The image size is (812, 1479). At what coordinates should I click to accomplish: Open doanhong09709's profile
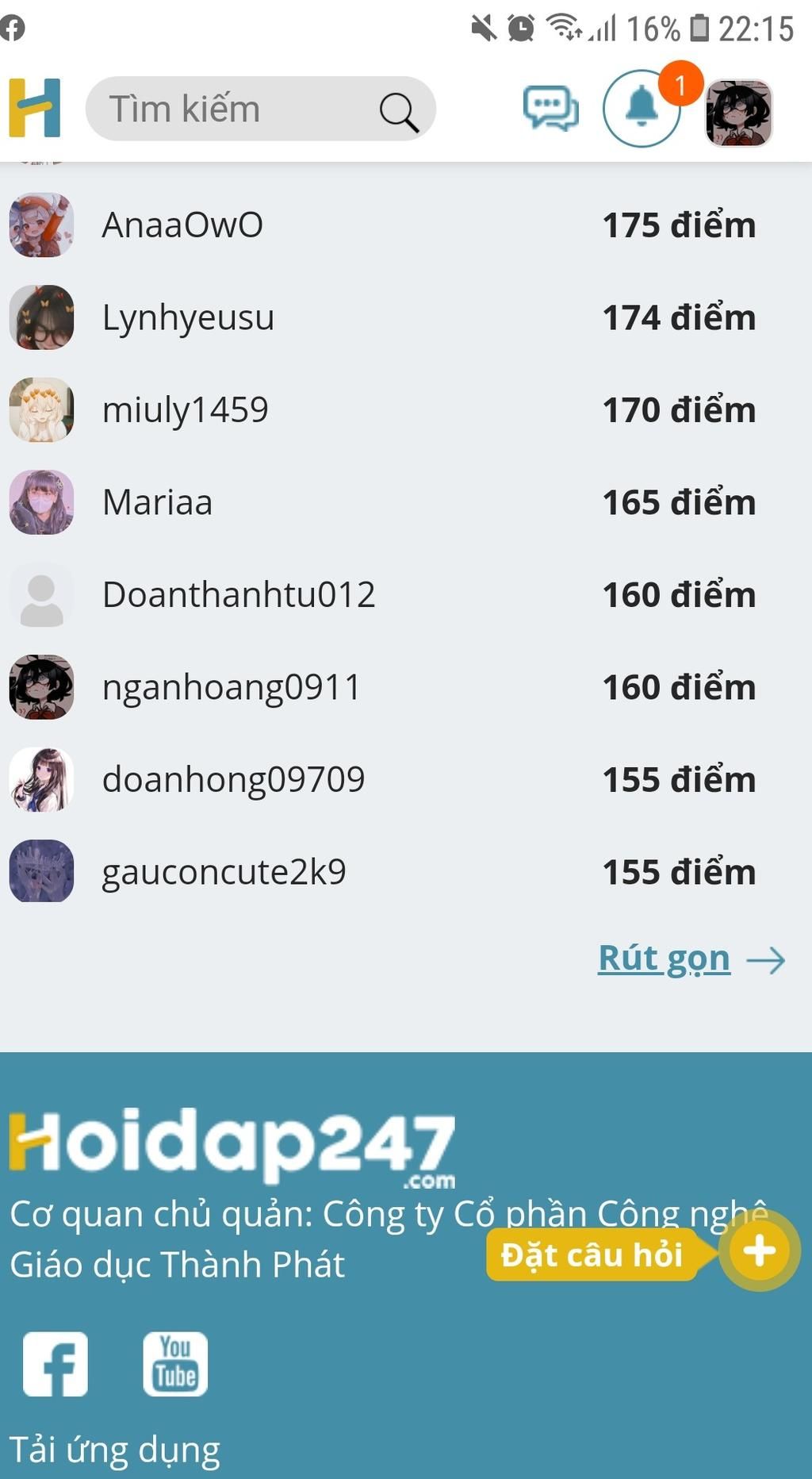click(233, 780)
